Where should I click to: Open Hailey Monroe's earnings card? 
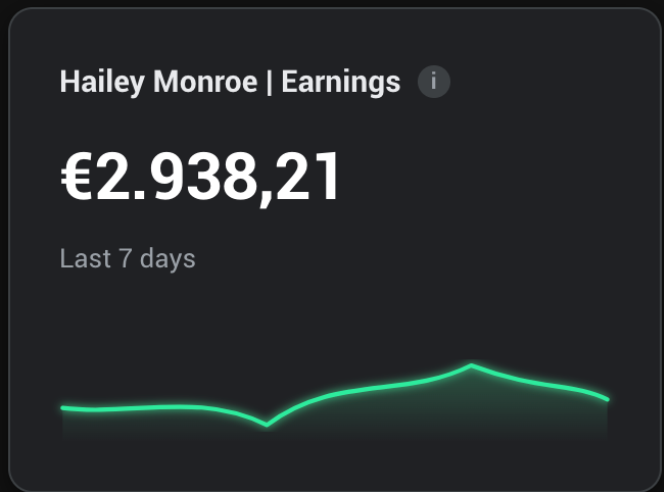point(335,249)
